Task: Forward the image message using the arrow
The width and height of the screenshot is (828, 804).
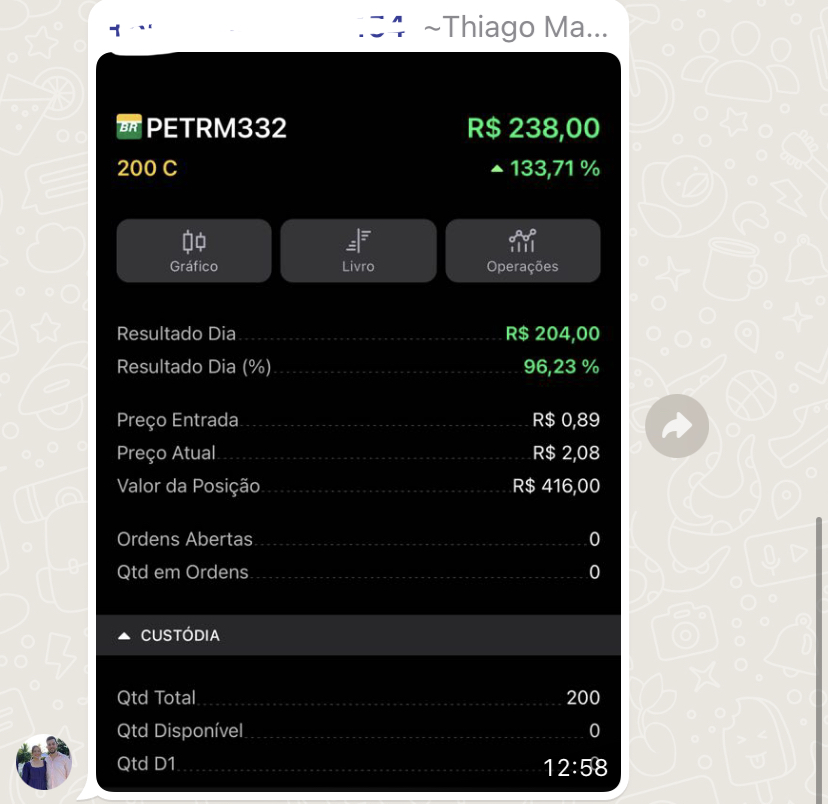Action: coord(677,428)
